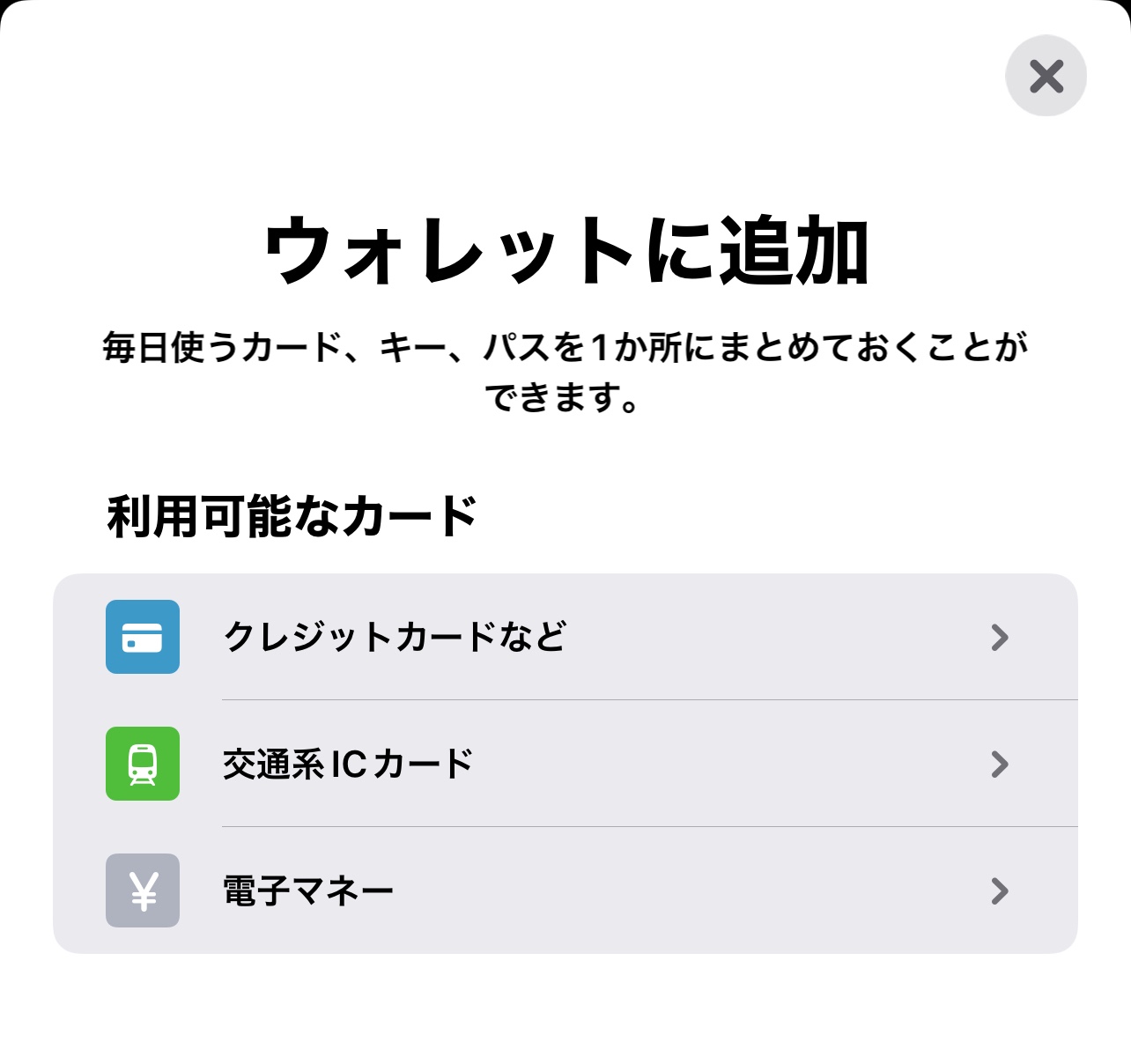
Task: Choose 電子マネー card type
Action: click(x=565, y=890)
